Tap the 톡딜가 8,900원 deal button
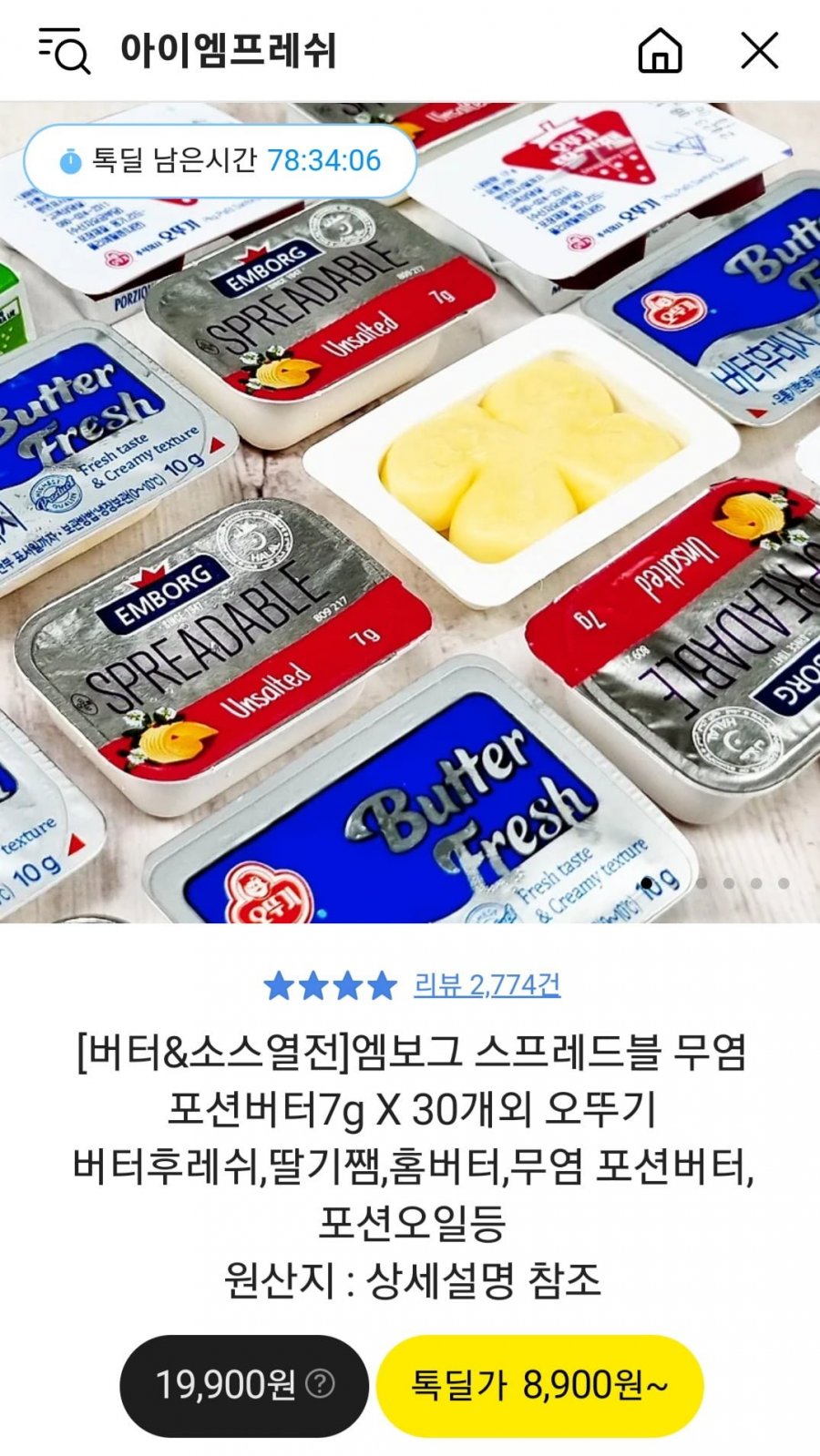 539,1385
